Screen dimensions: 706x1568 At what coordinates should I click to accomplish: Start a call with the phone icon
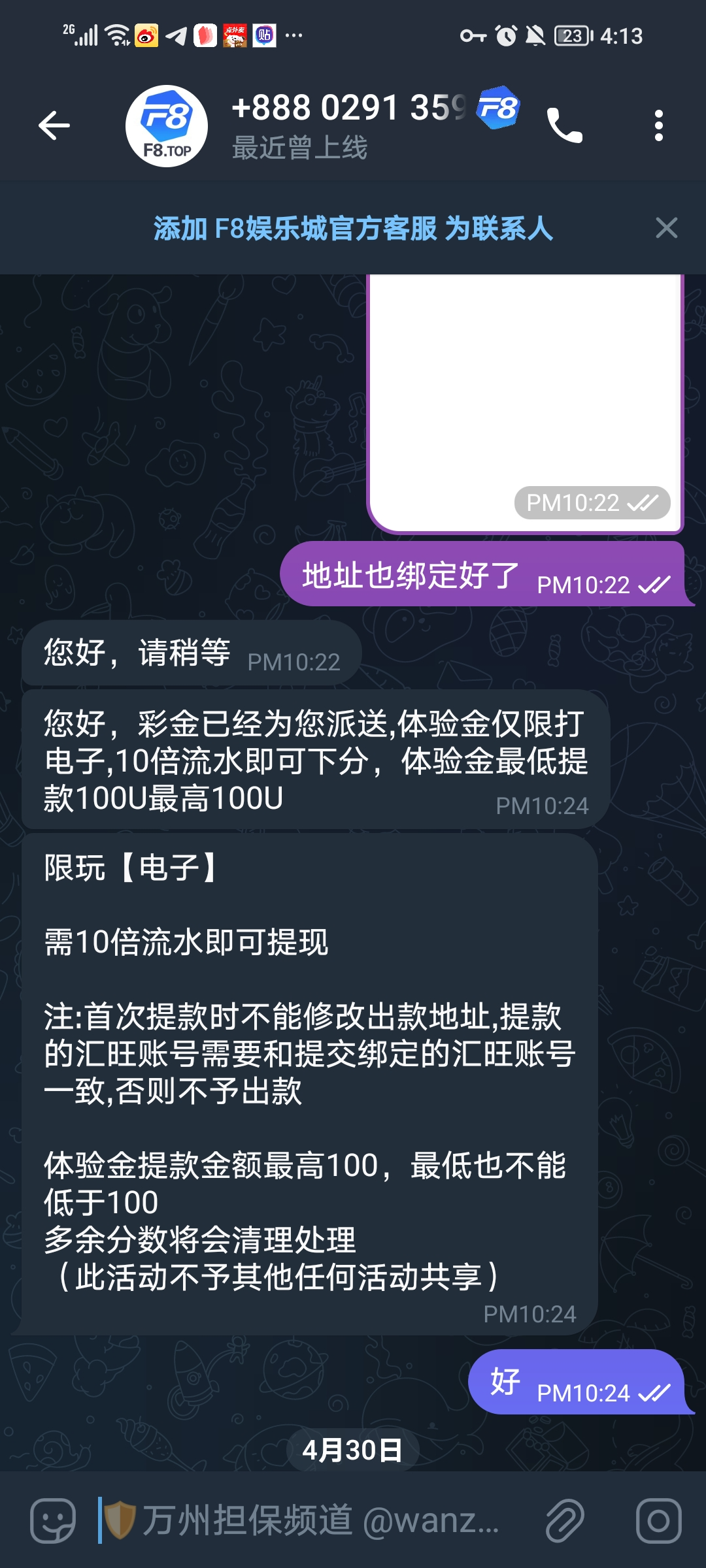(x=566, y=126)
